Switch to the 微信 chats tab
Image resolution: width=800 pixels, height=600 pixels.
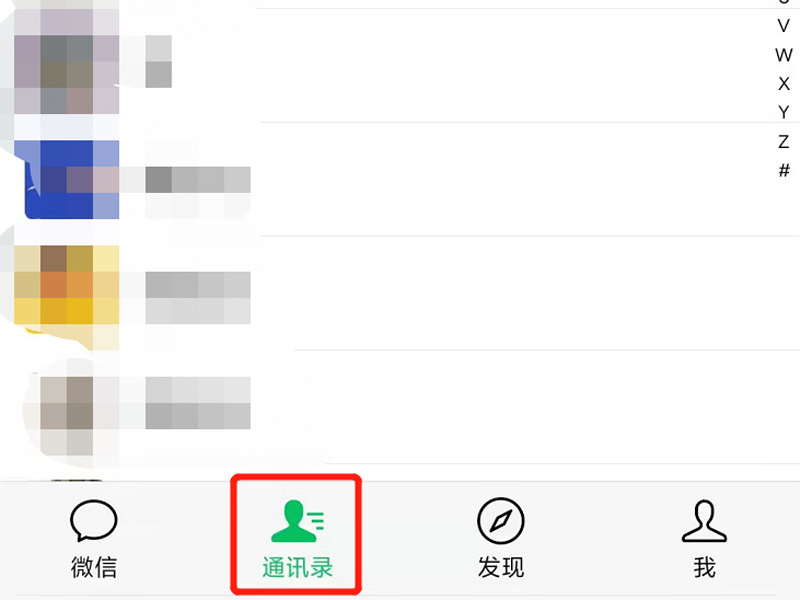[94, 540]
